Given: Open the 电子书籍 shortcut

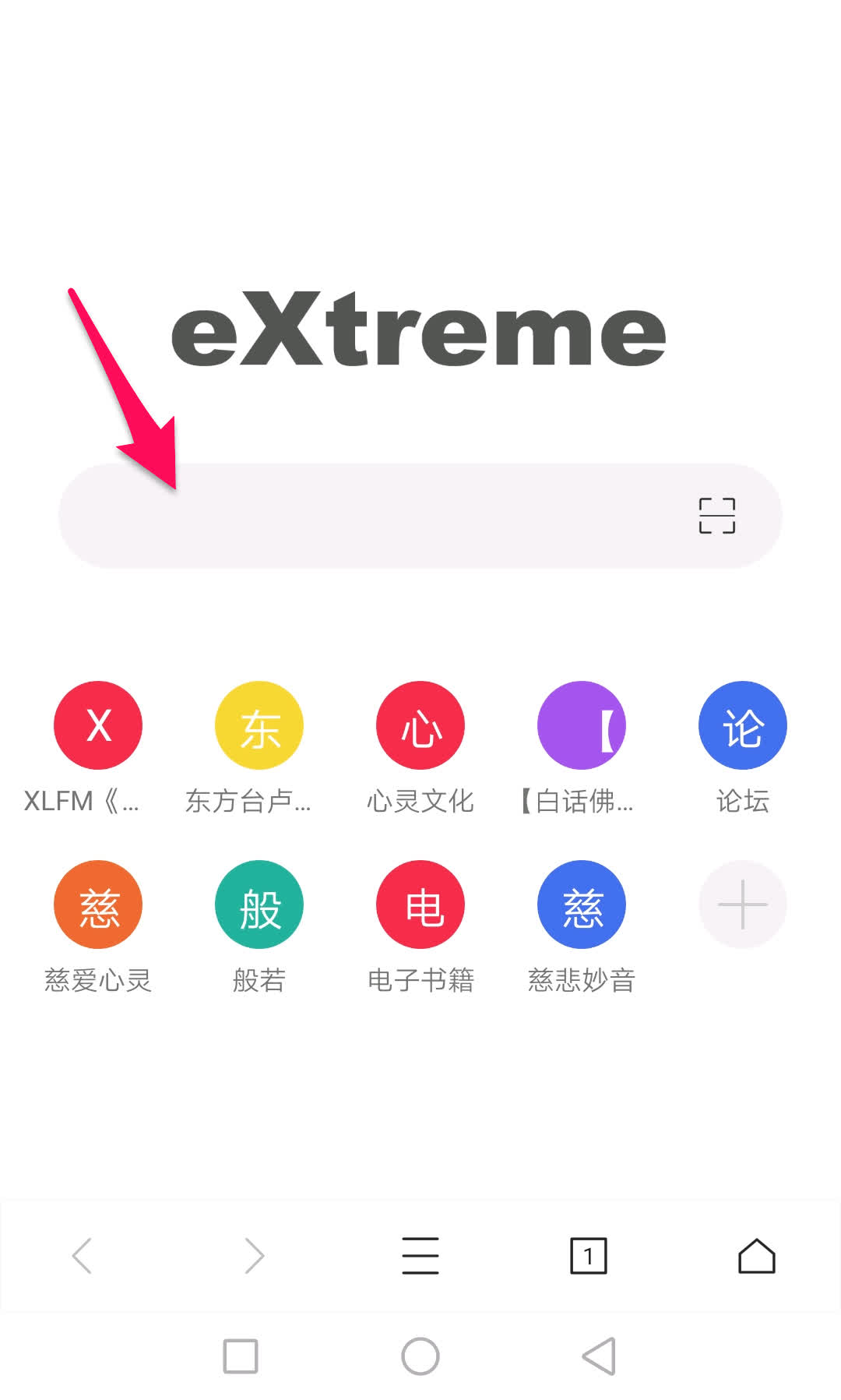Looking at the screenshot, I should coord(420,905).
